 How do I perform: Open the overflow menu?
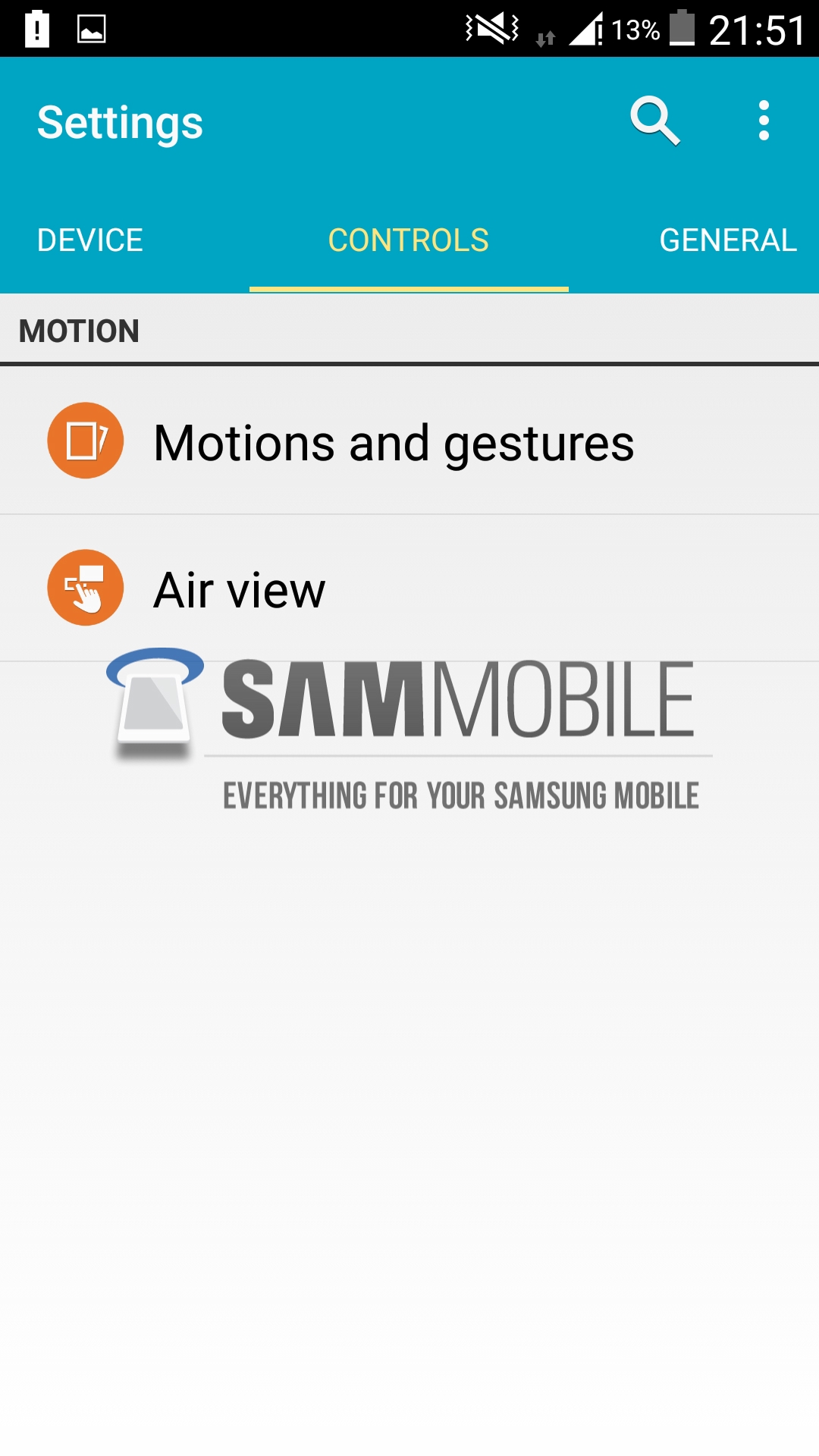[764, 121]
